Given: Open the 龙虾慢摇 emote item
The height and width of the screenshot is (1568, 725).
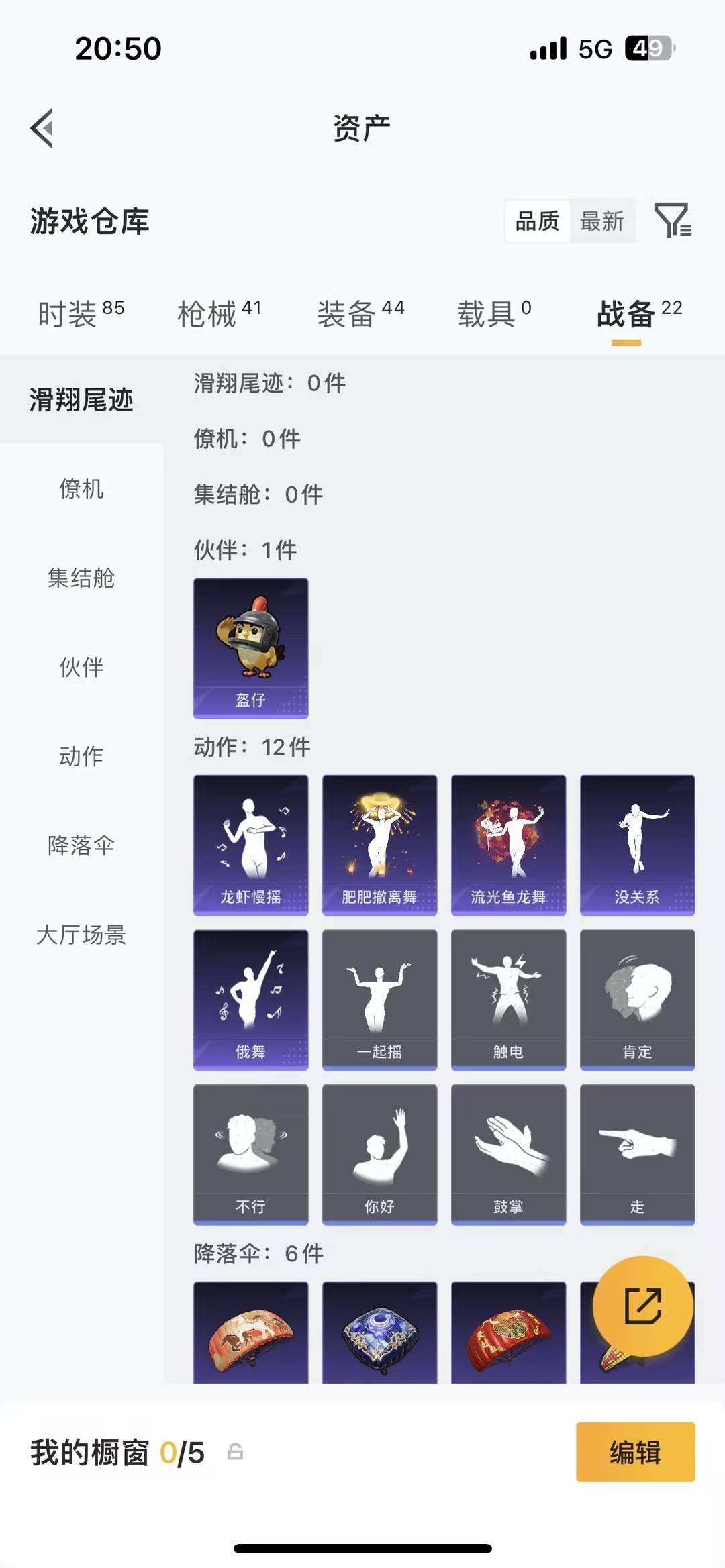Looking at the screenshot, I should coord(250,844).
